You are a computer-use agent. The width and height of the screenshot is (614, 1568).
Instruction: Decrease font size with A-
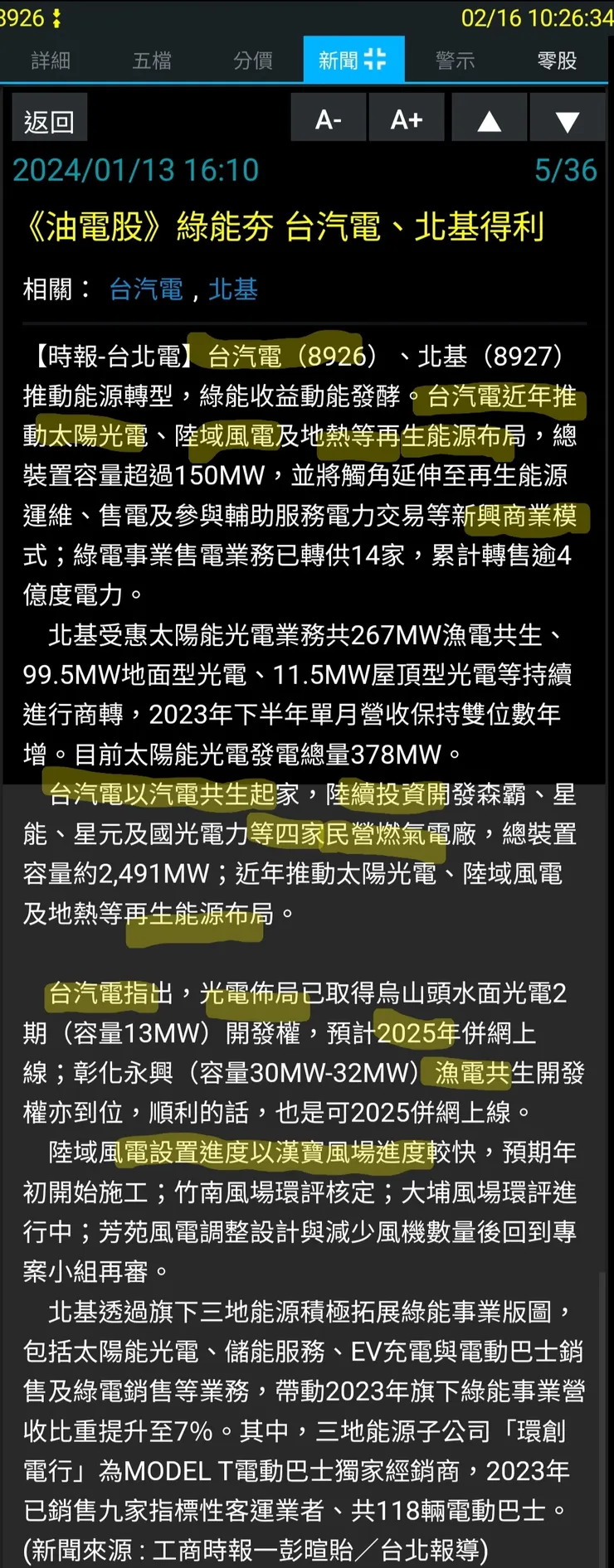(x=329, y=119)
